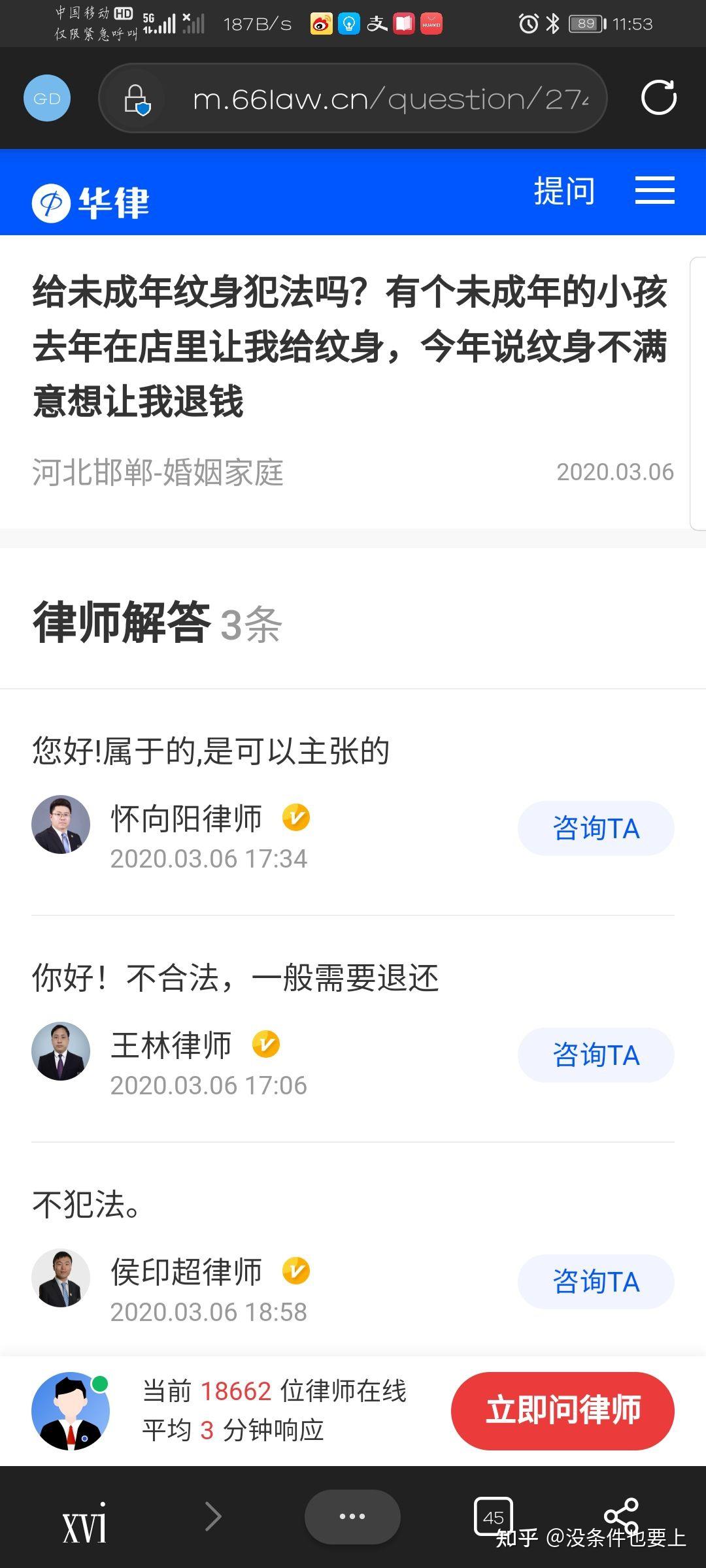
Task: Share this page
Action: [620, 1514]
